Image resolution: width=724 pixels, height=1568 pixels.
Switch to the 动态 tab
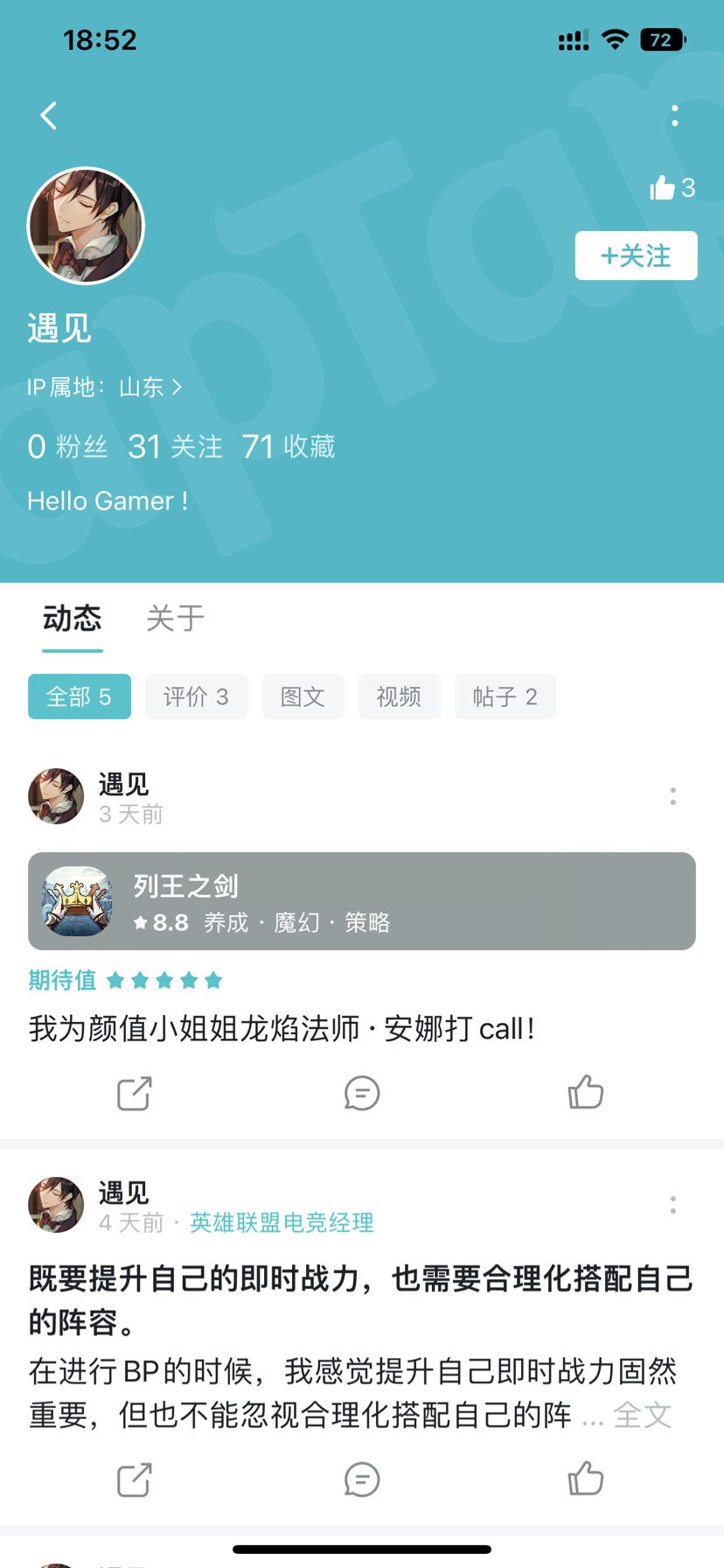(73, 619)
